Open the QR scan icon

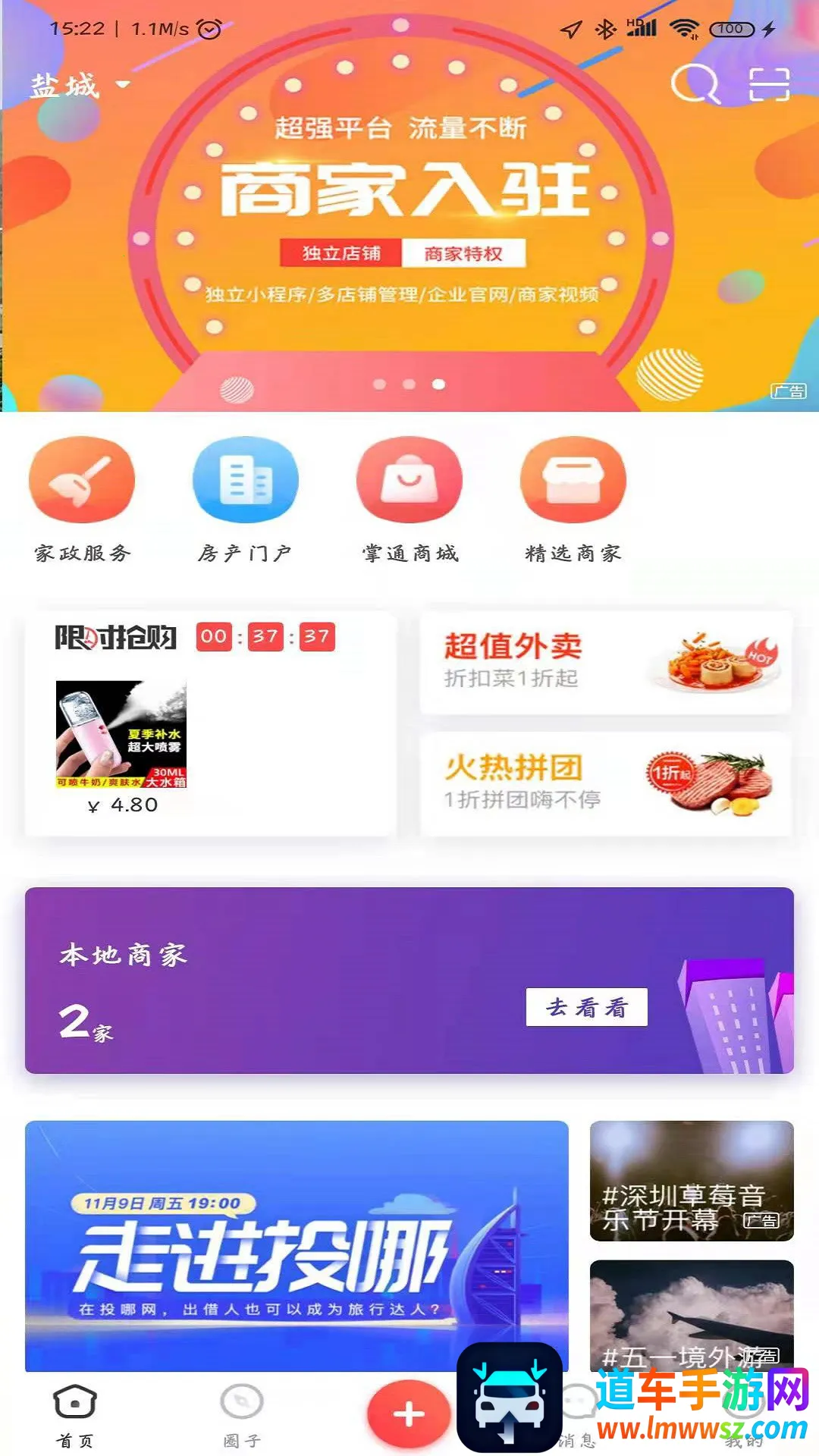click(x=769, y=84)
